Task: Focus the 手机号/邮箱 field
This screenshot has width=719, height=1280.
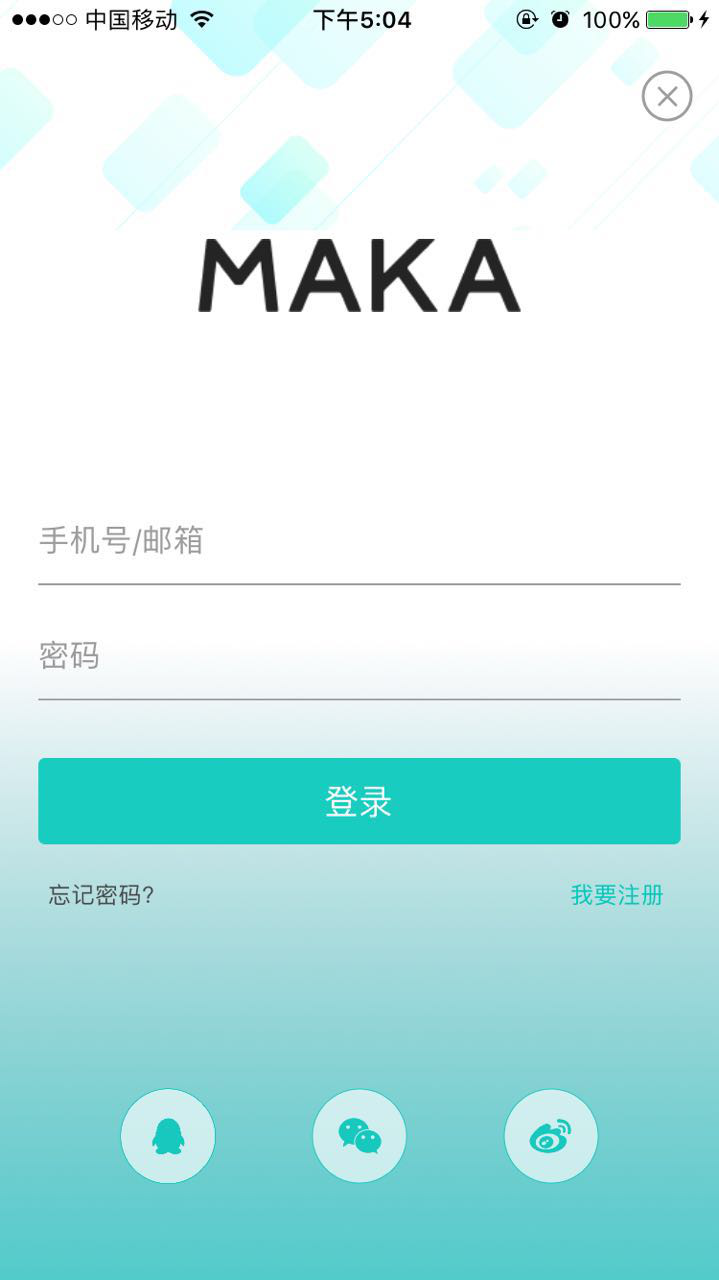Action: point(359,541)
